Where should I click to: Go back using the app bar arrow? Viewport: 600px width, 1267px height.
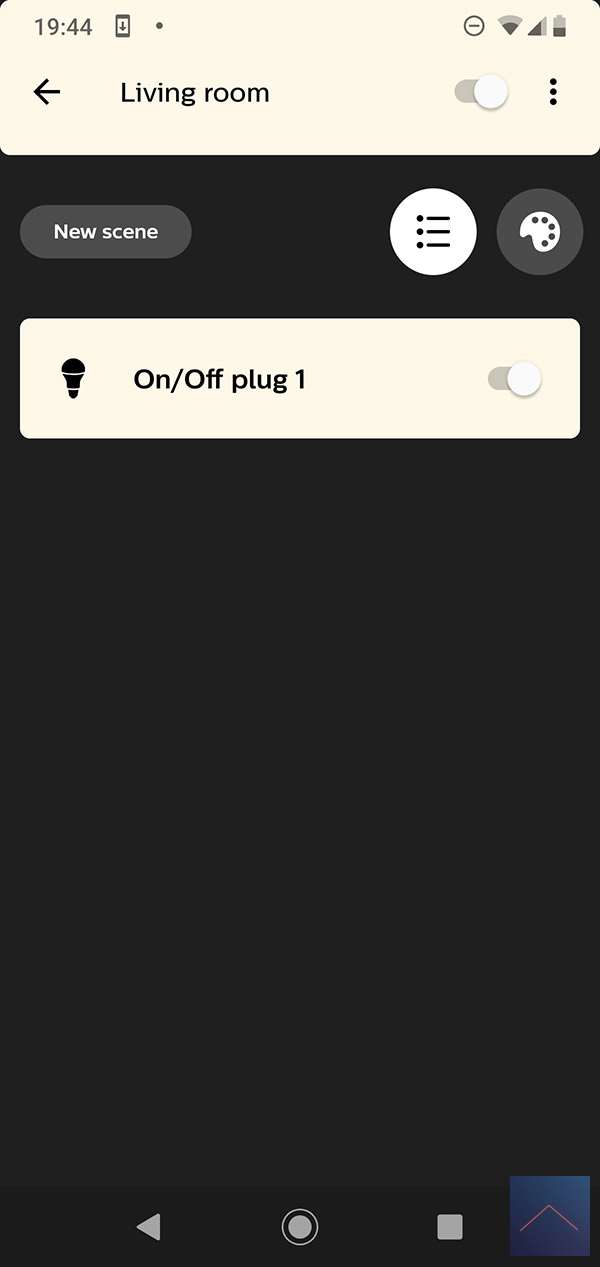(47, 93)
